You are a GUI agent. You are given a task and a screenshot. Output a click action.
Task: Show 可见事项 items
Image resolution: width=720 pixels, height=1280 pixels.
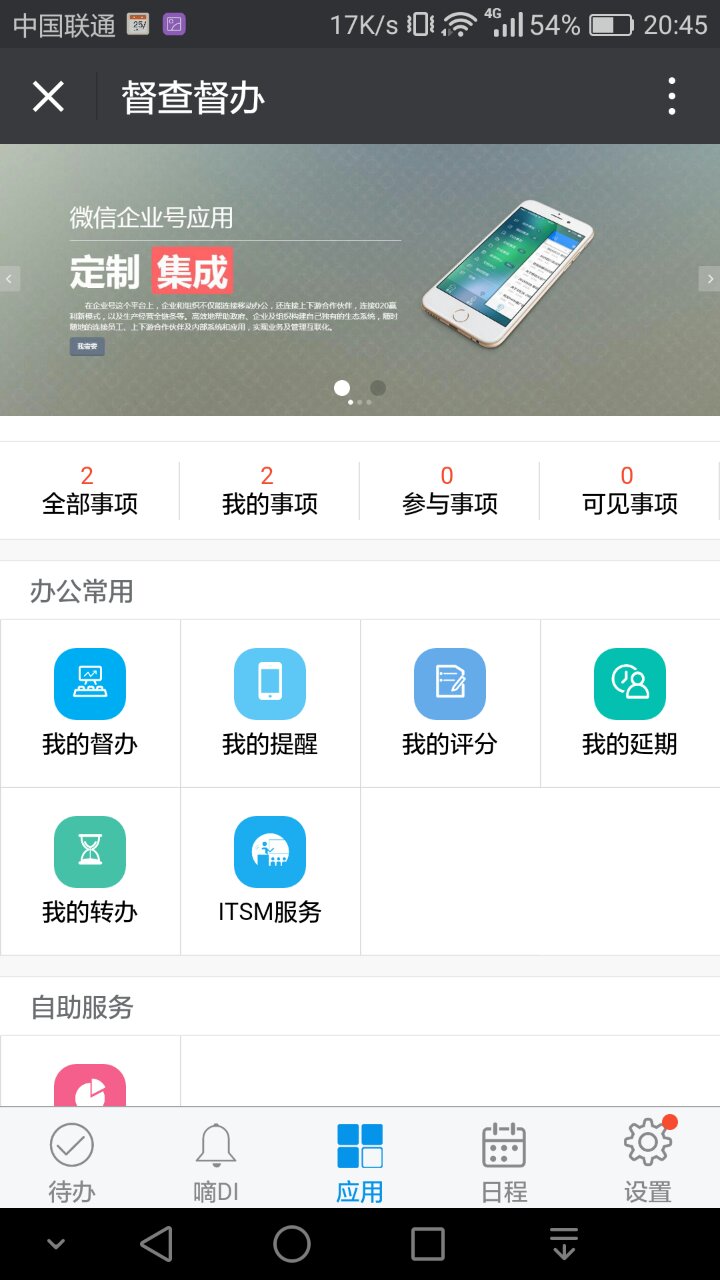pyautogui.click(x=630, y=491)
